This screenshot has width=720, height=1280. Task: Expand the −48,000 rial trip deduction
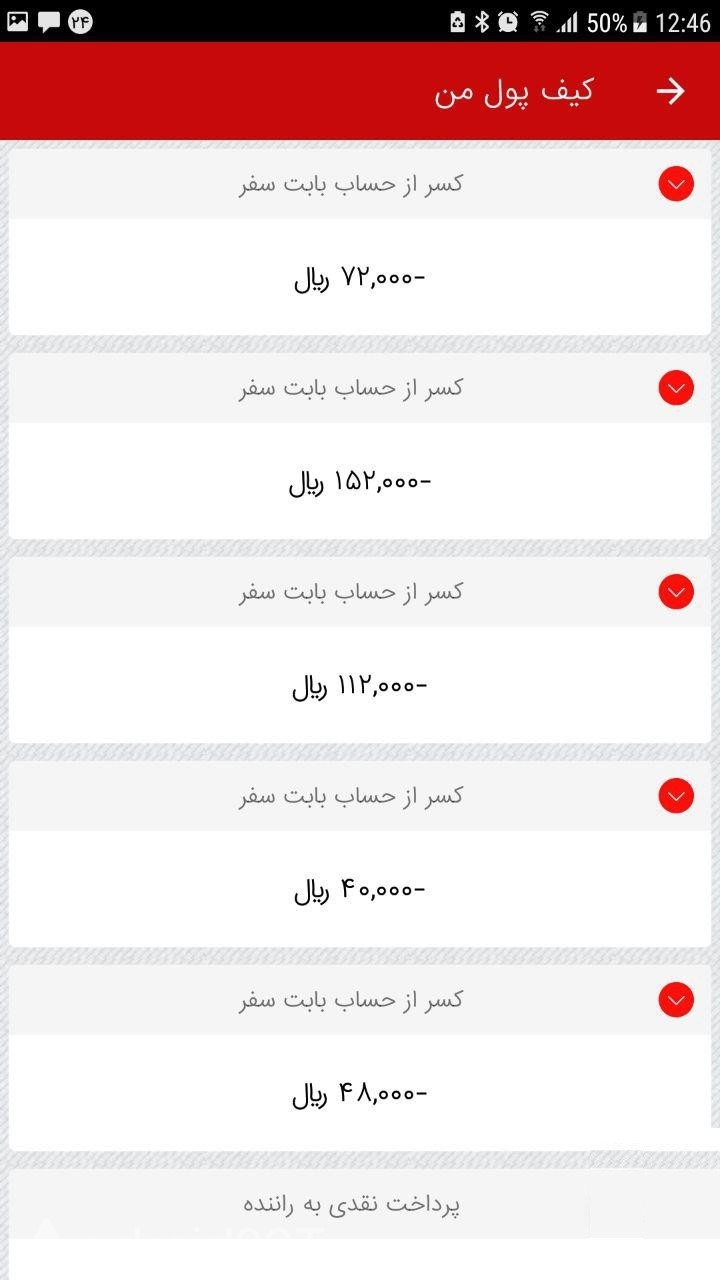point(676,1000)
